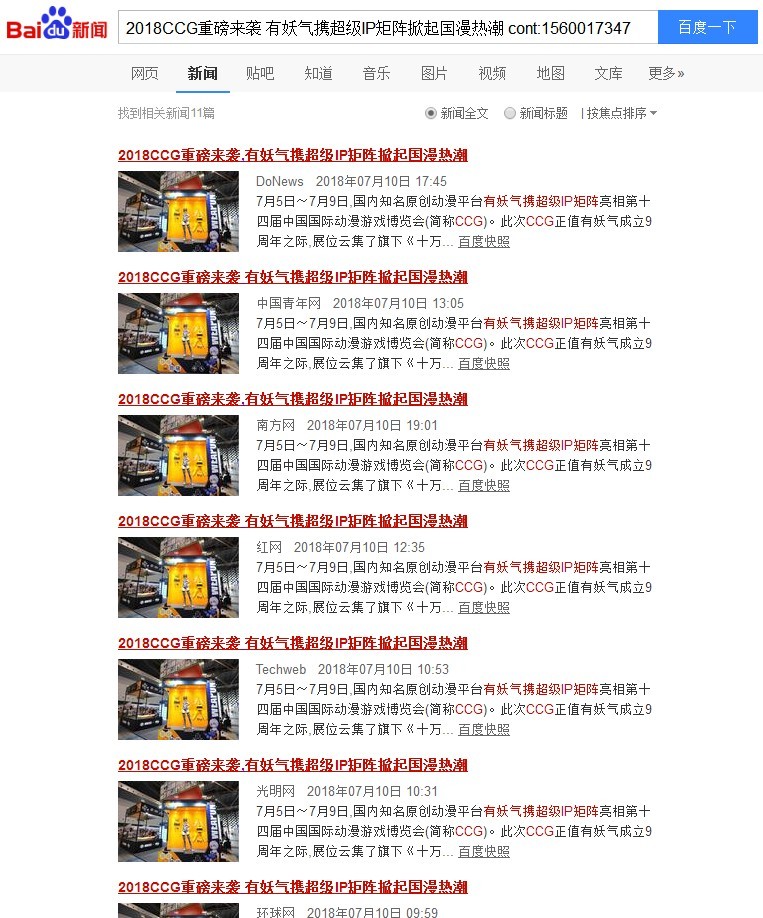763x918 pixels.
Task: Open the 文库 search tab
Action: pyautogui.click(x=607, y=73)
